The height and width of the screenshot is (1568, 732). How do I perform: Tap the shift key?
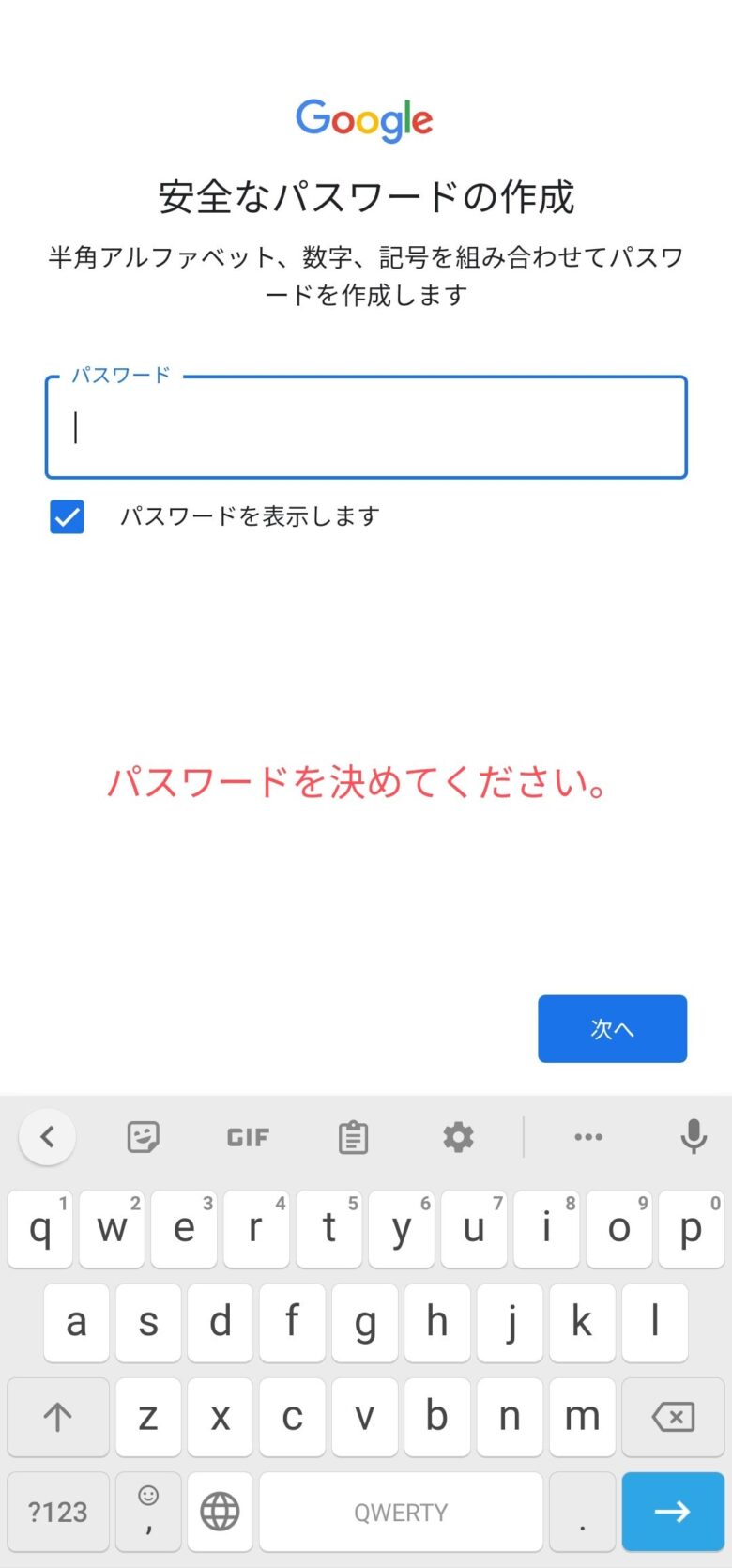coord(58,1417)
